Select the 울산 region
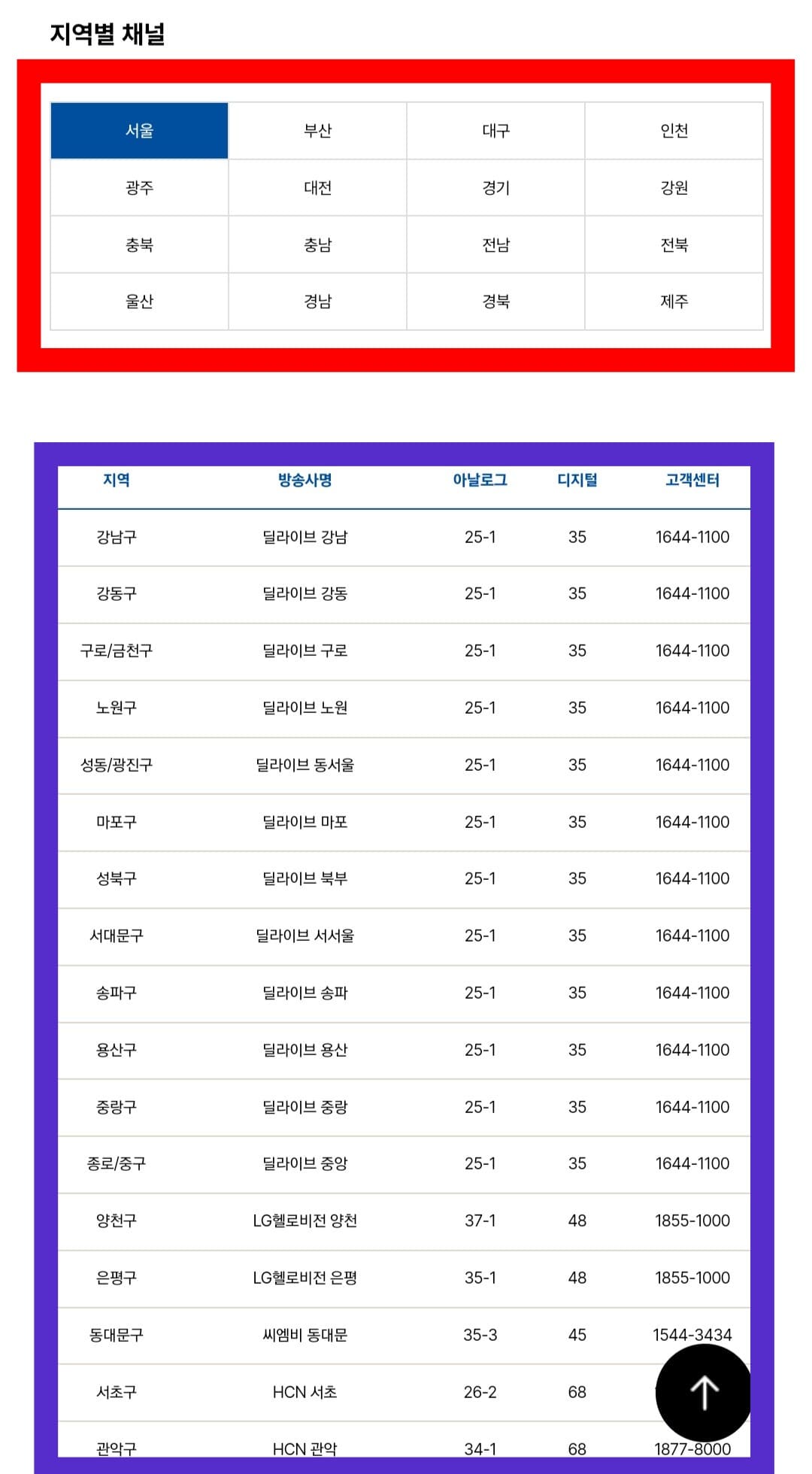Screen dimensions: 812x1474 pyautogui.click(x=138, y=301)
